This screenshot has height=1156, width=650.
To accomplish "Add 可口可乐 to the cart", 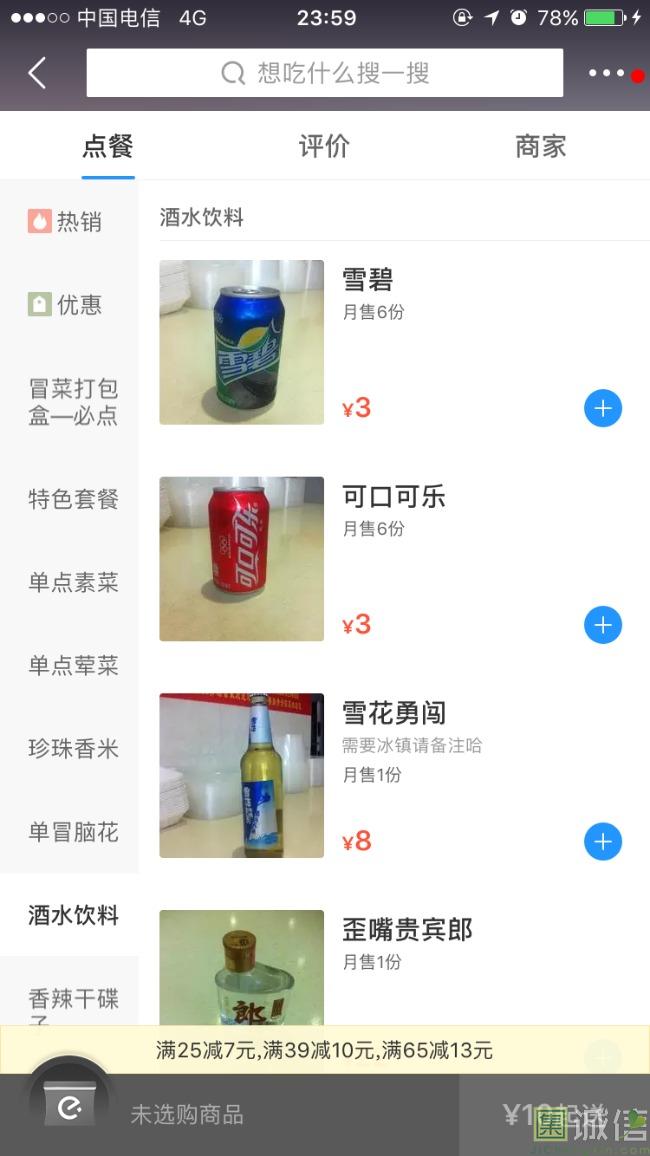I will click(603, 625).
